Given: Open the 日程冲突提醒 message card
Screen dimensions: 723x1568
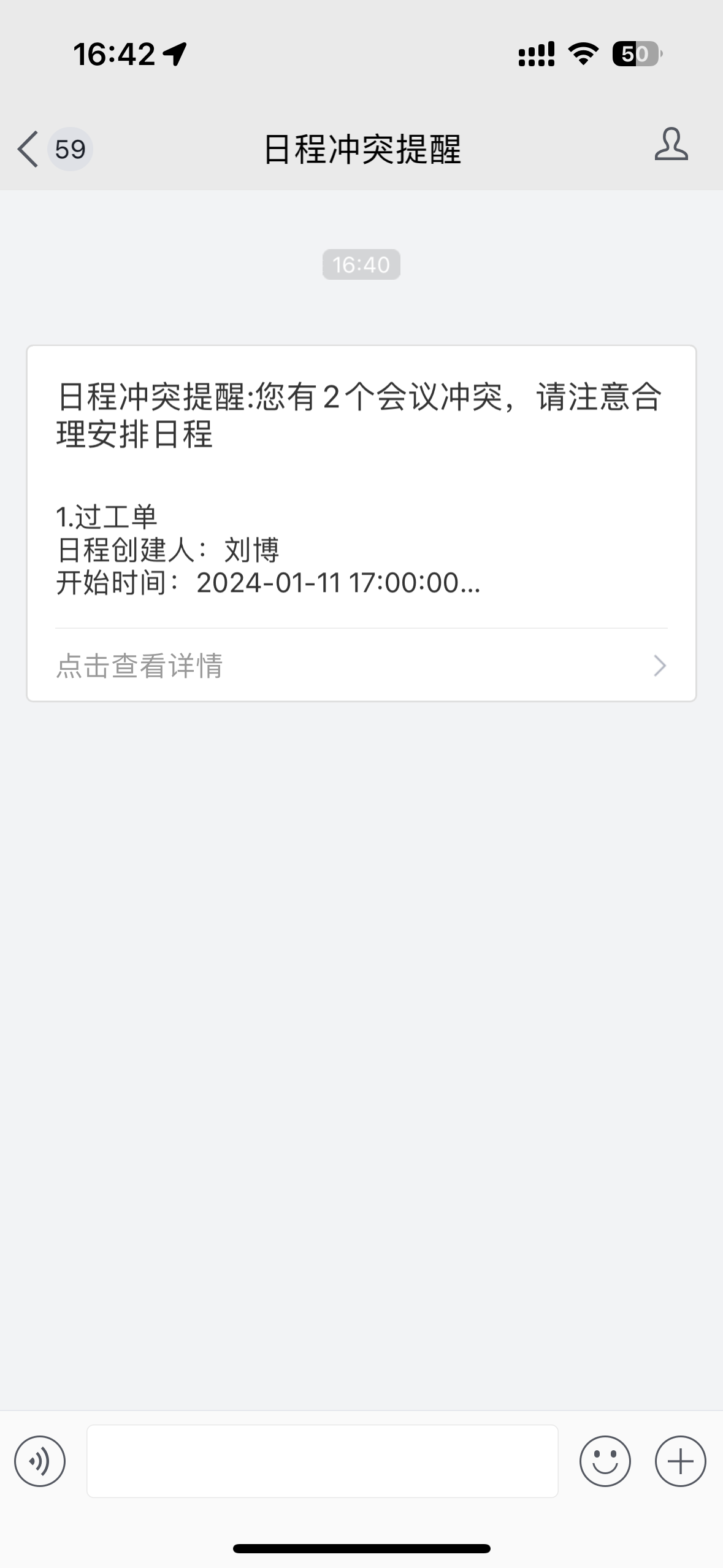Looking at the screenshot, I should (x=361, y=523).
